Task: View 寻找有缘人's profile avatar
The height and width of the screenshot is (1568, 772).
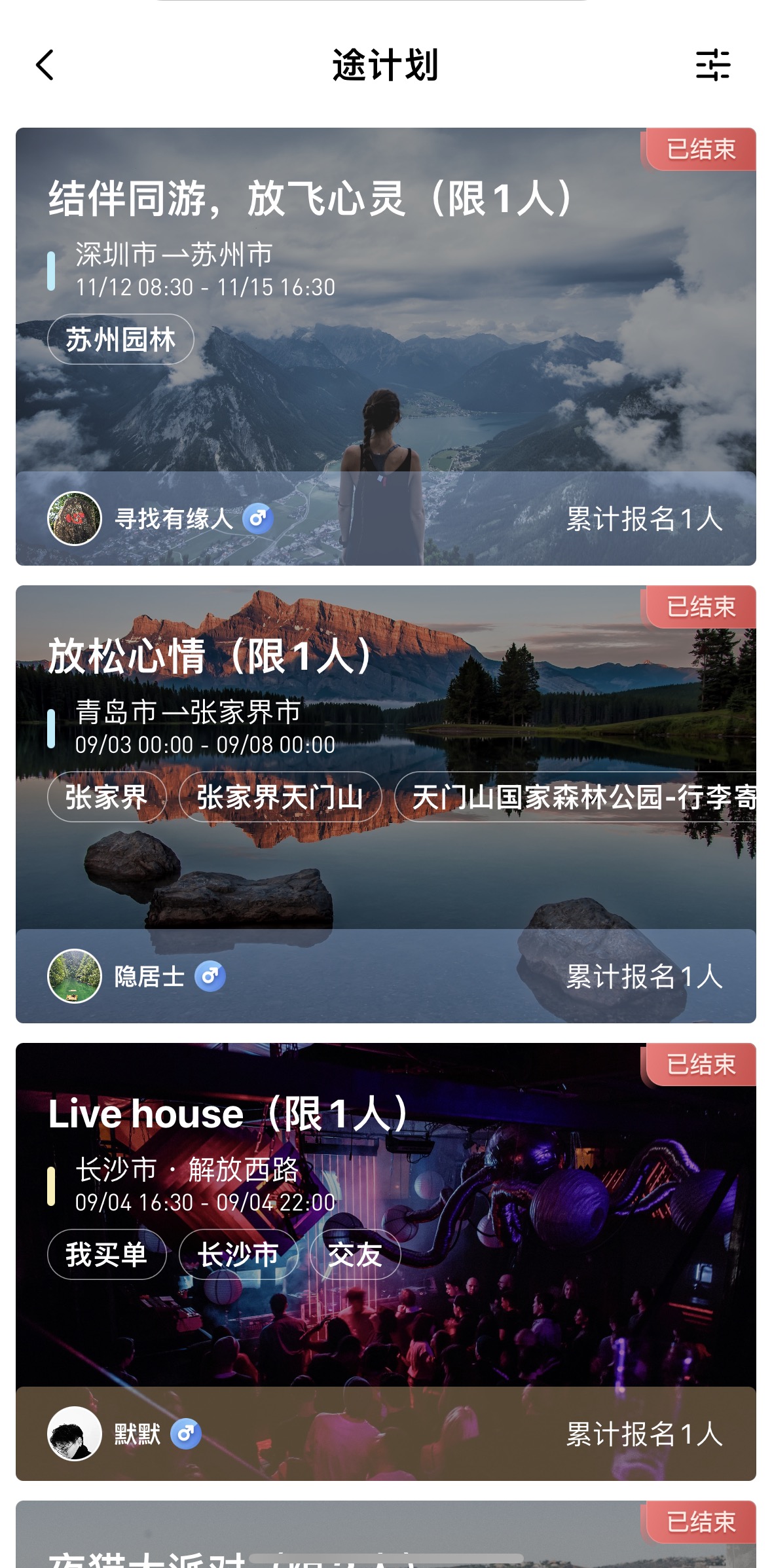Action: (x=75, y=519)
